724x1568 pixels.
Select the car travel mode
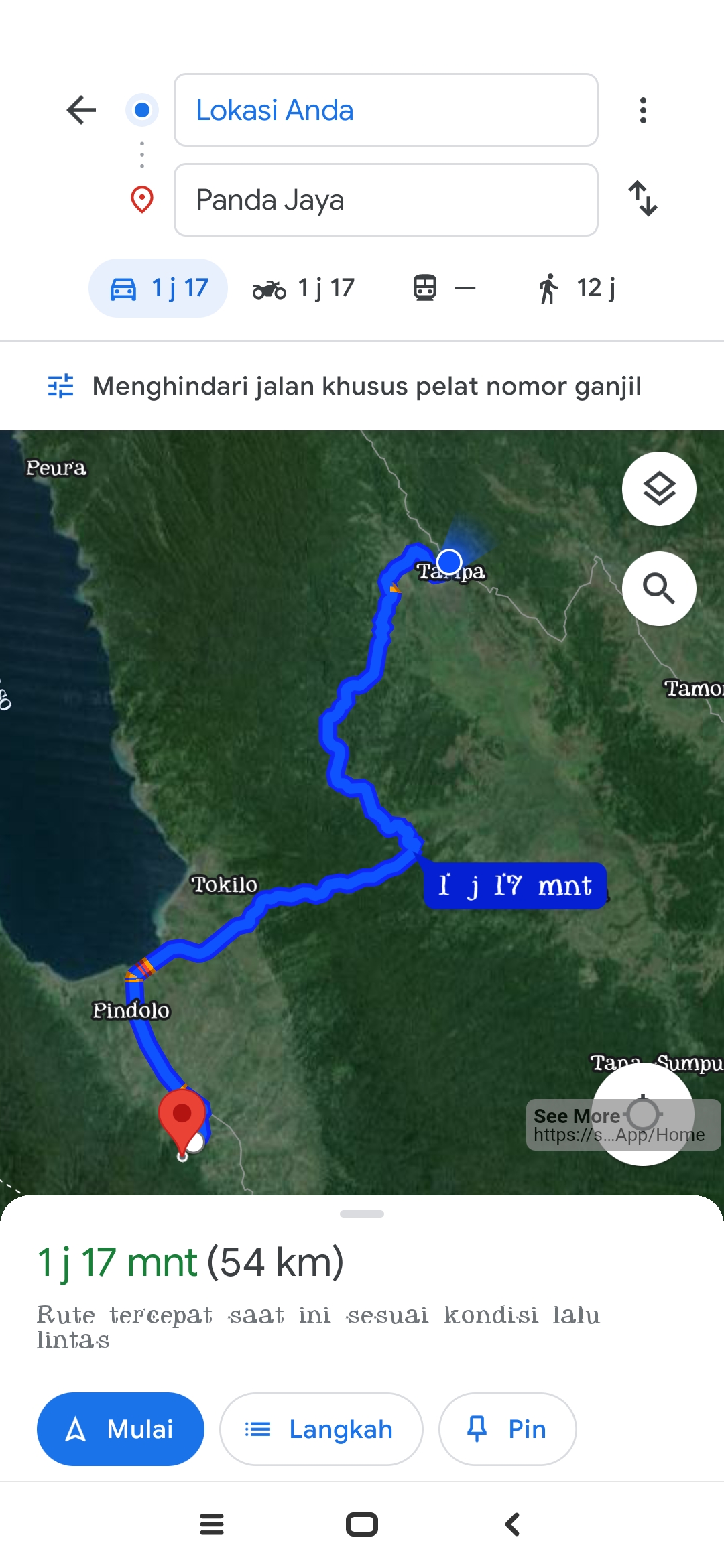[x=158, y=288]
